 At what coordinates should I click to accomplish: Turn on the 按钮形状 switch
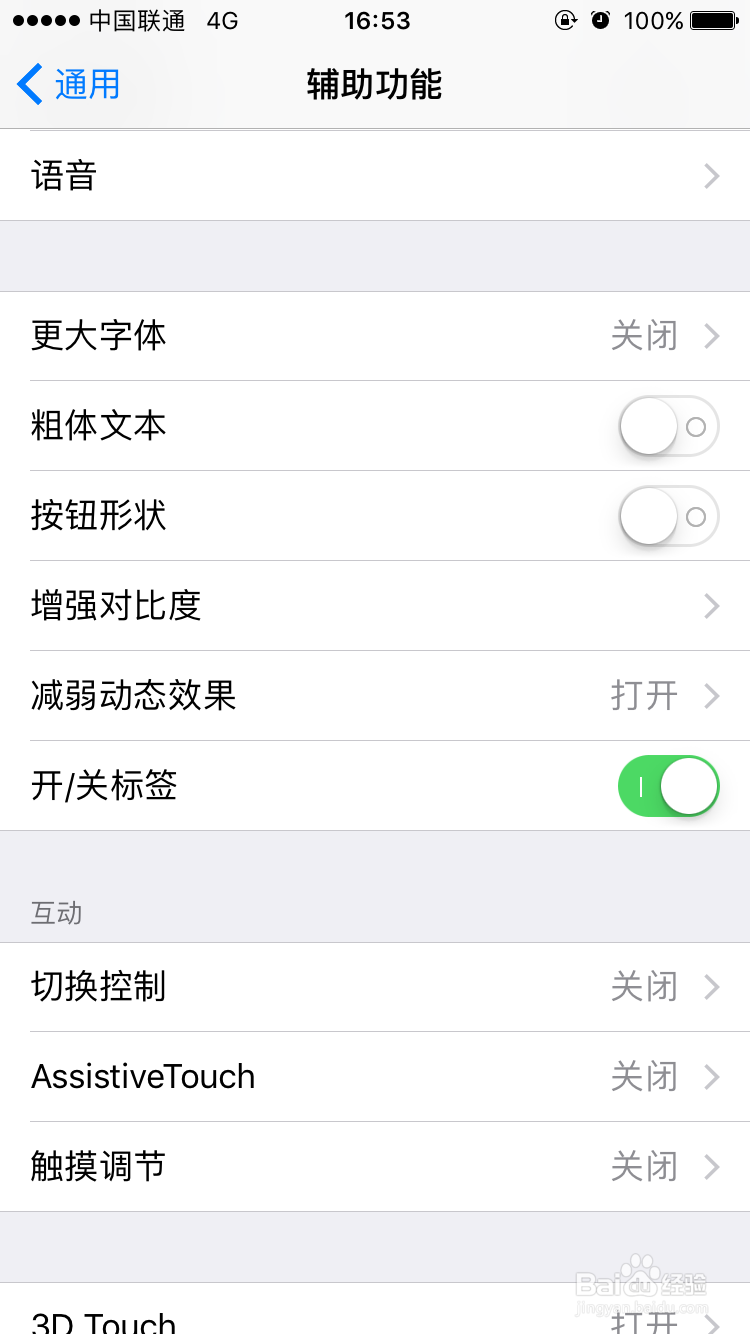tap(668, 516)
